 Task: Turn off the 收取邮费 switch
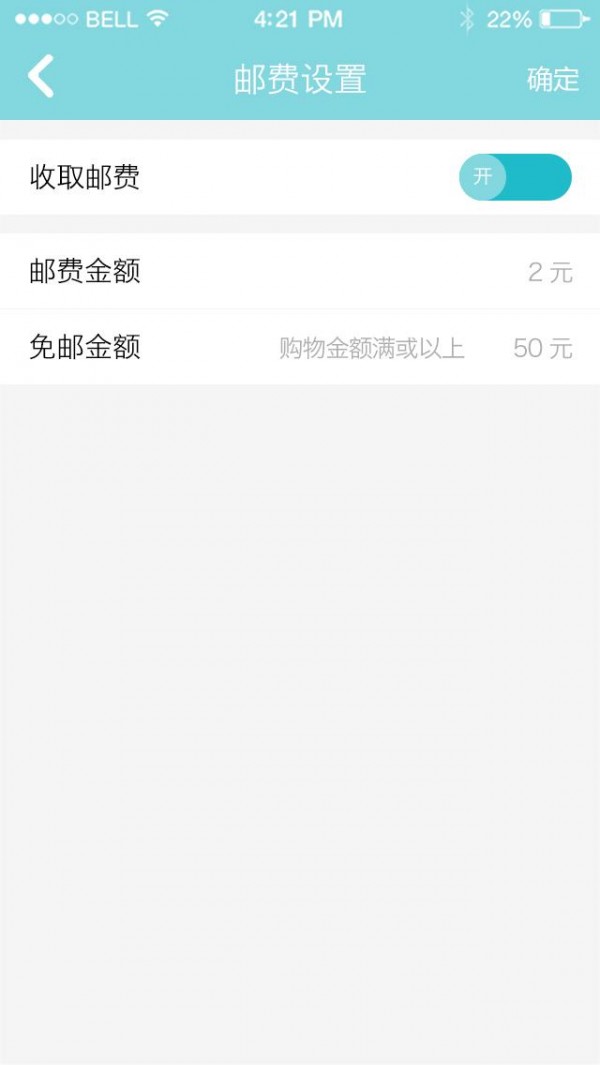pos(515,177)
